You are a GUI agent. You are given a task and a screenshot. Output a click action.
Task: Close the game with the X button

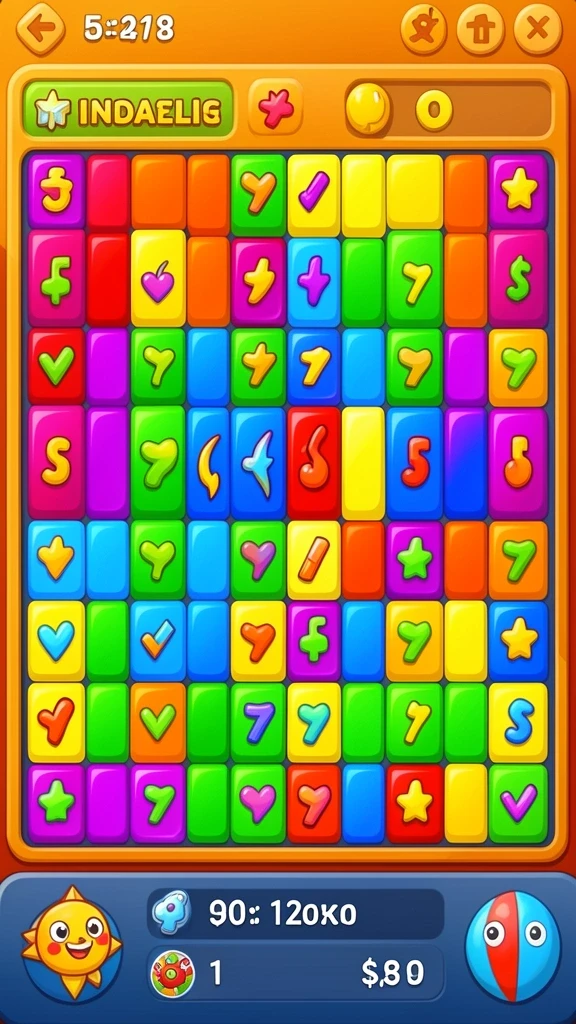537,29
